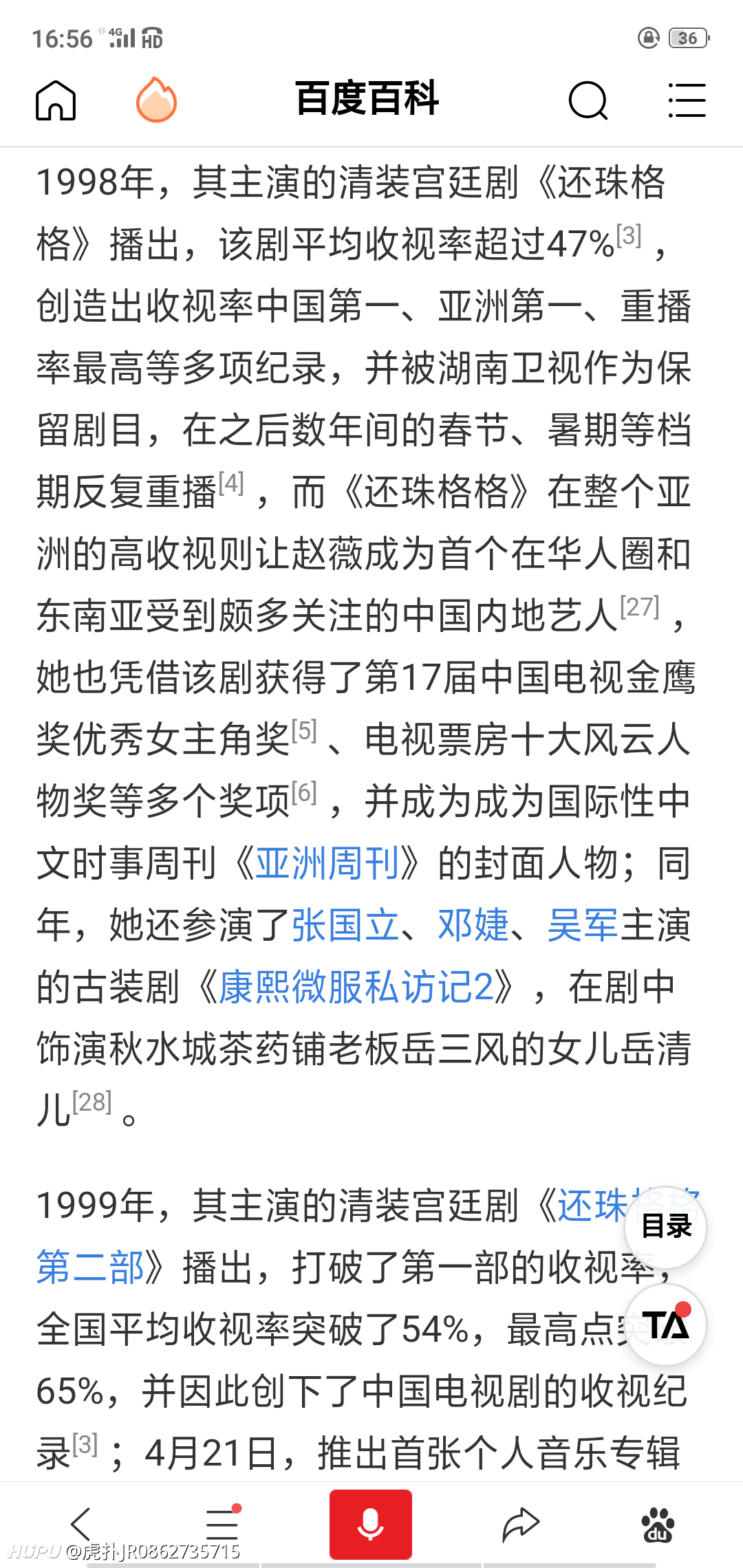Open the list menu in header

point(687,100)
